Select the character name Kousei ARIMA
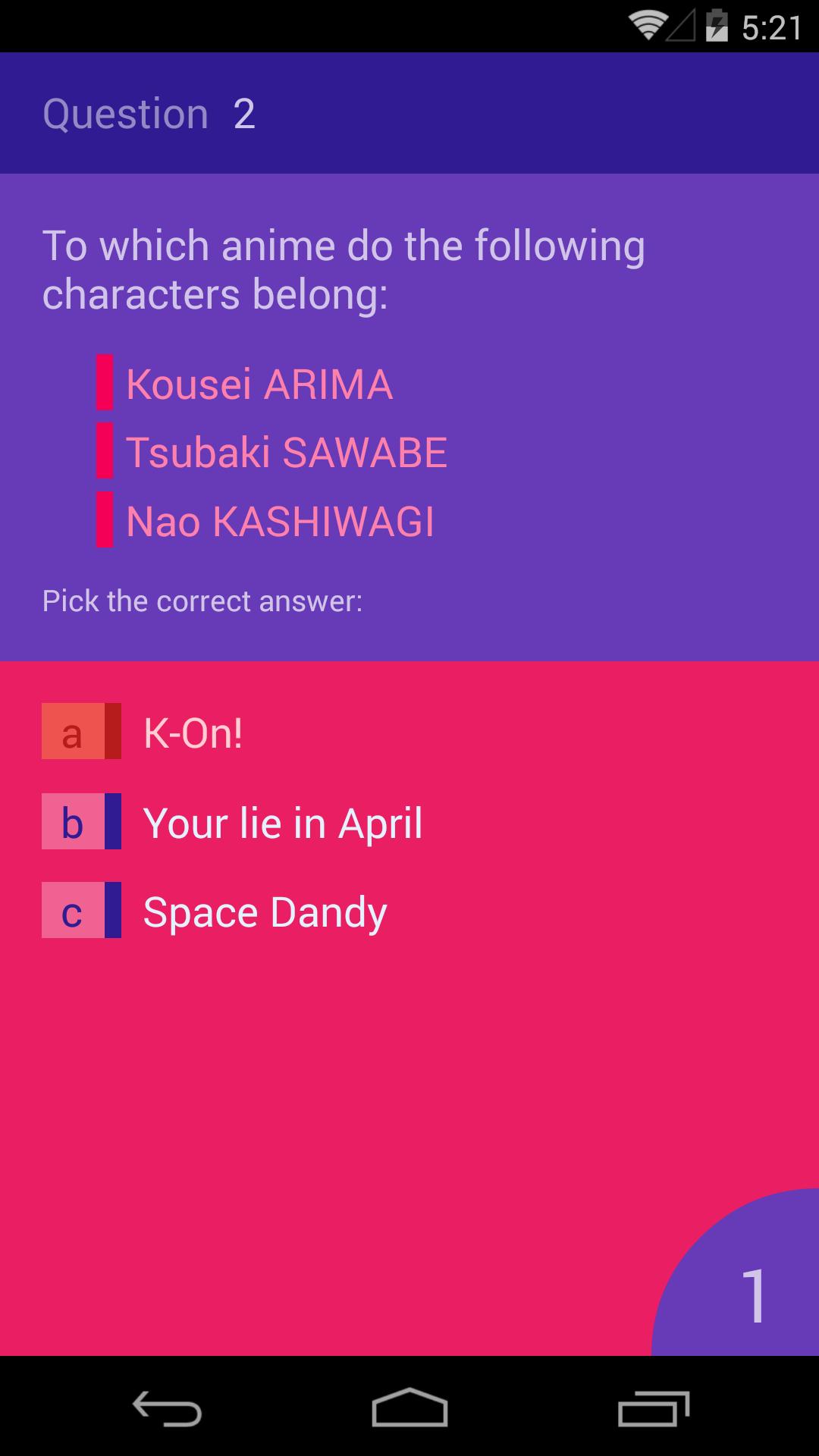 260,384
